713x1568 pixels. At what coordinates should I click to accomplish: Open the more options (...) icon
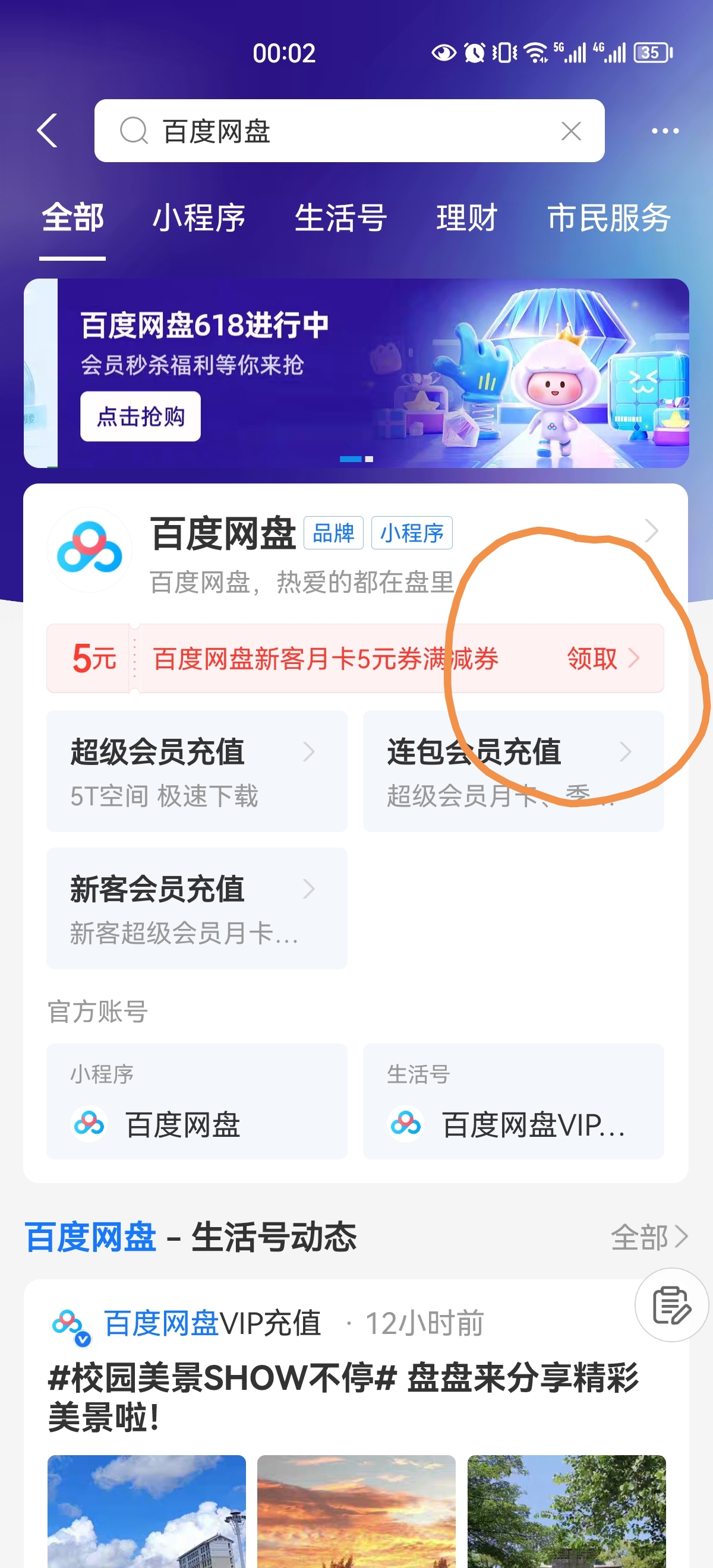pos(665,130)
